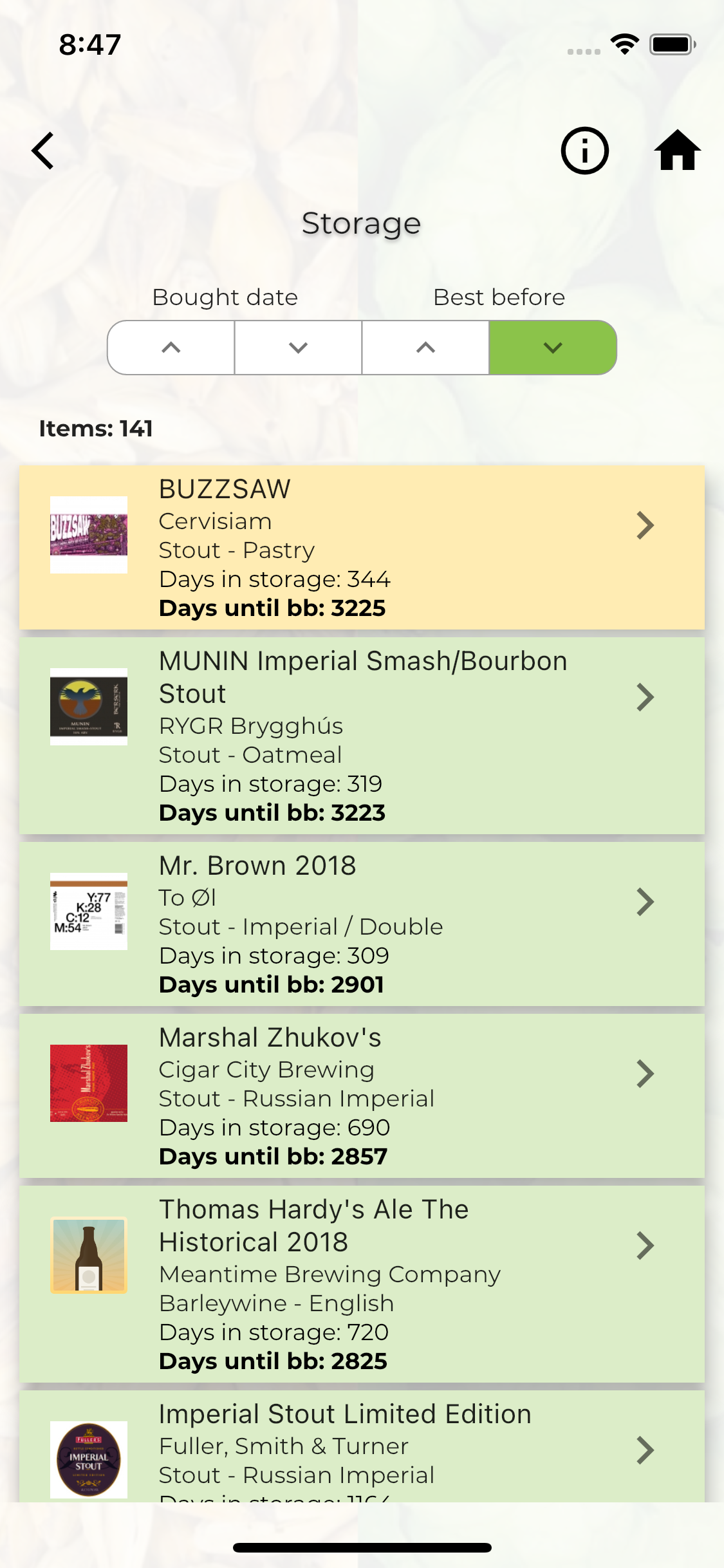Open MUNIN Imperial Smash/Bourbon Stout
This screenshot has height=1568, width=724.
click(x=362, y=736)
